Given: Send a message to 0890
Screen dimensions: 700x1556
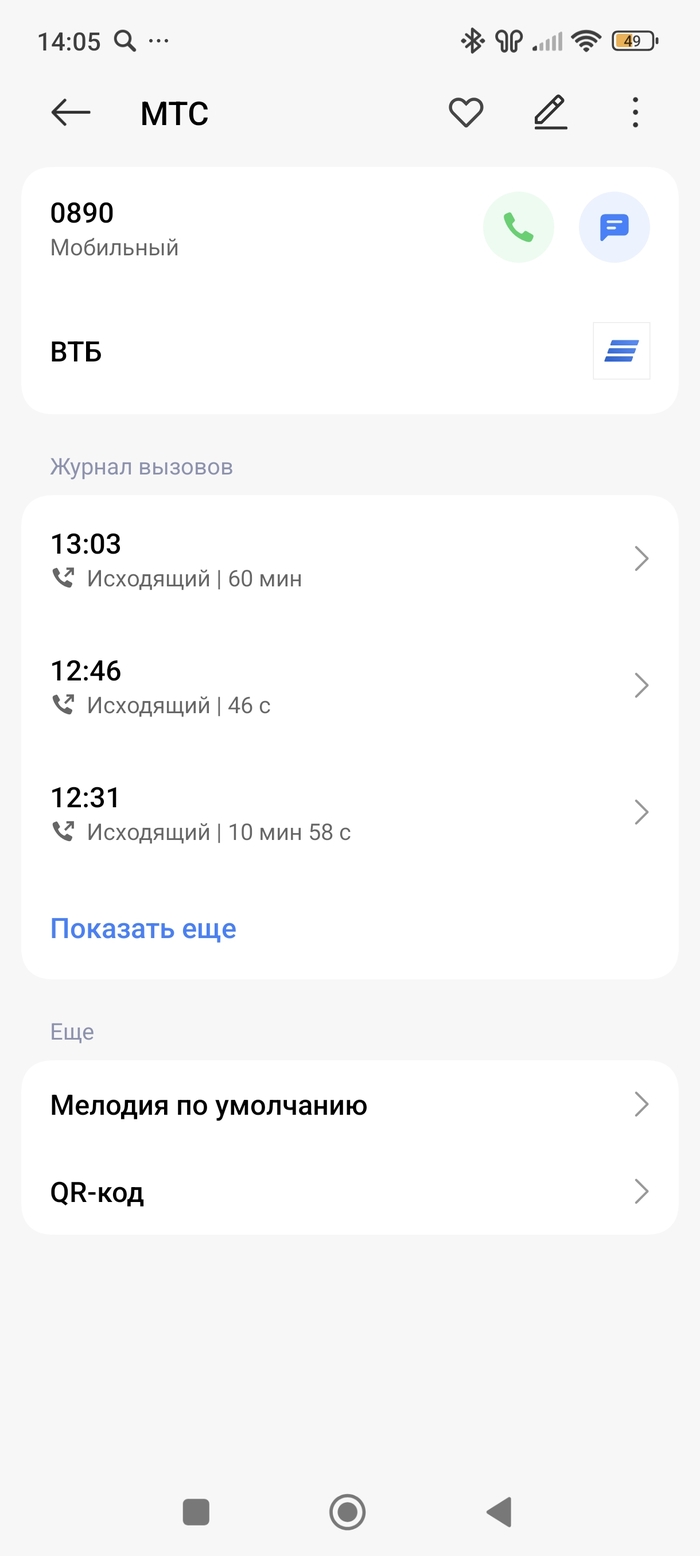Looking at the screenshot, I should click(x=614, y=228).
